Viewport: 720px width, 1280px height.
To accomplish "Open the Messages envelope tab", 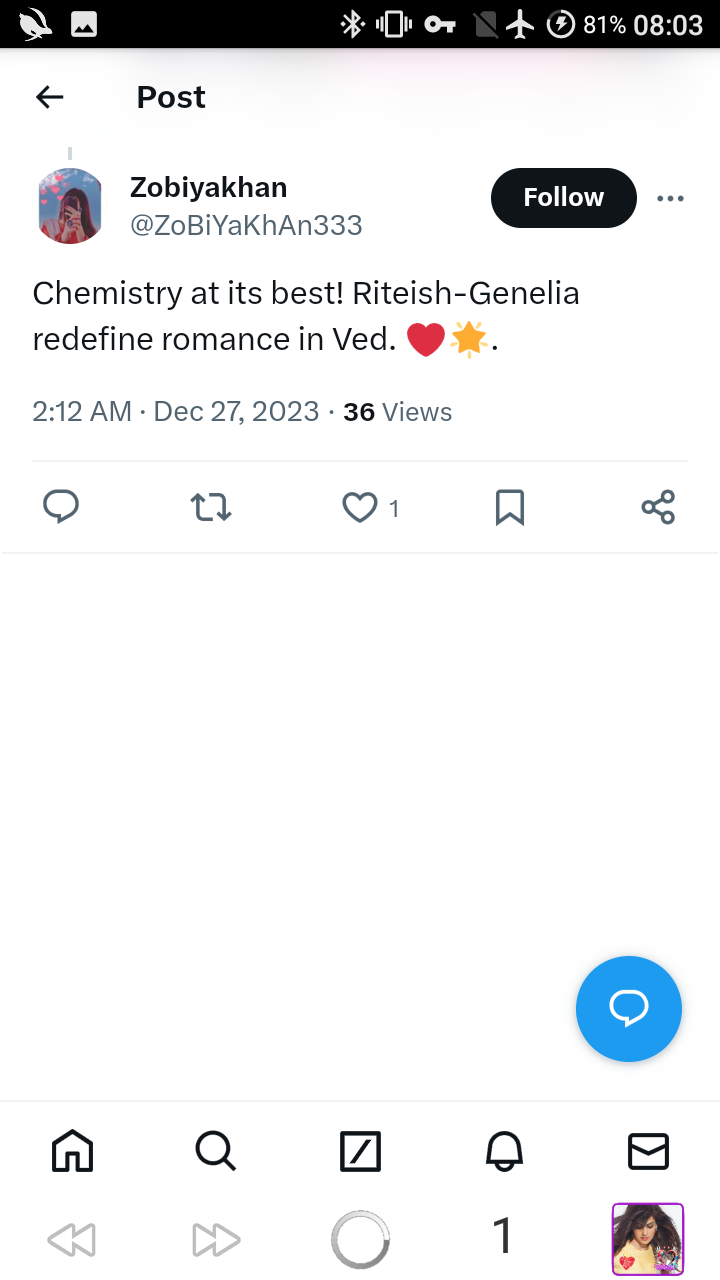I will pyautogui.click(x=648, y=1151).
